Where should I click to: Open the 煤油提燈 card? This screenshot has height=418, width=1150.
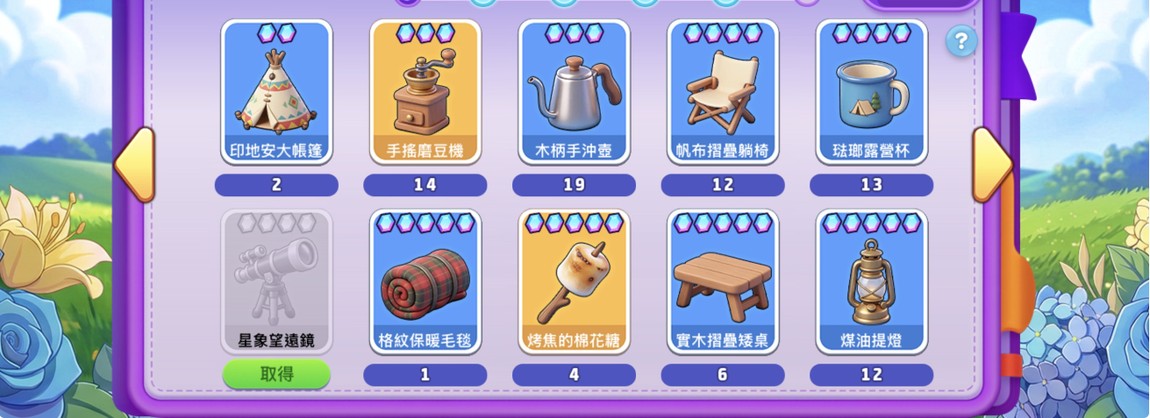click(872, 282)
